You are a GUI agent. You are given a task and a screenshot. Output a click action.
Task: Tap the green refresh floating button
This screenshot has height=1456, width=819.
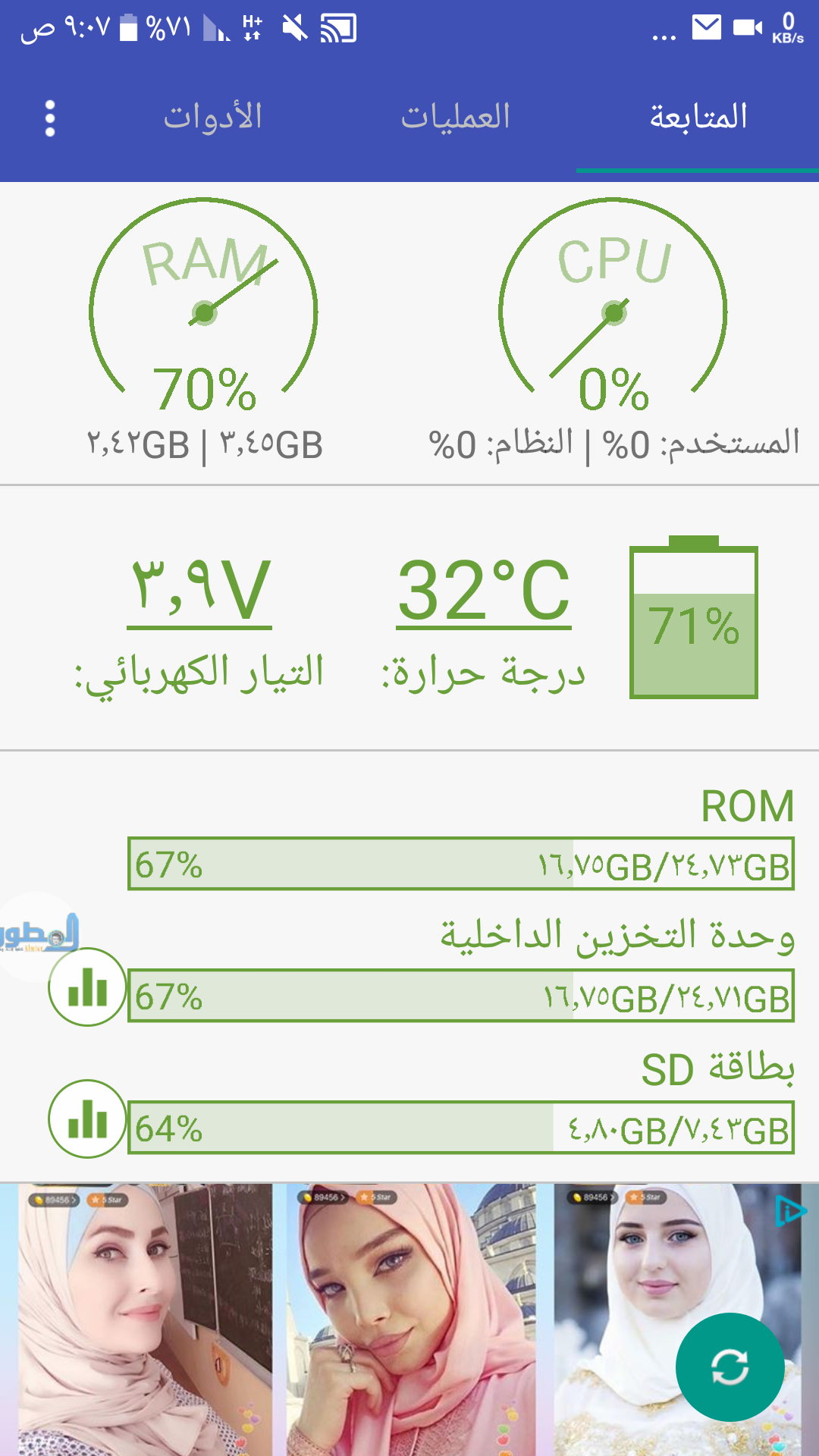[730, 1367]
